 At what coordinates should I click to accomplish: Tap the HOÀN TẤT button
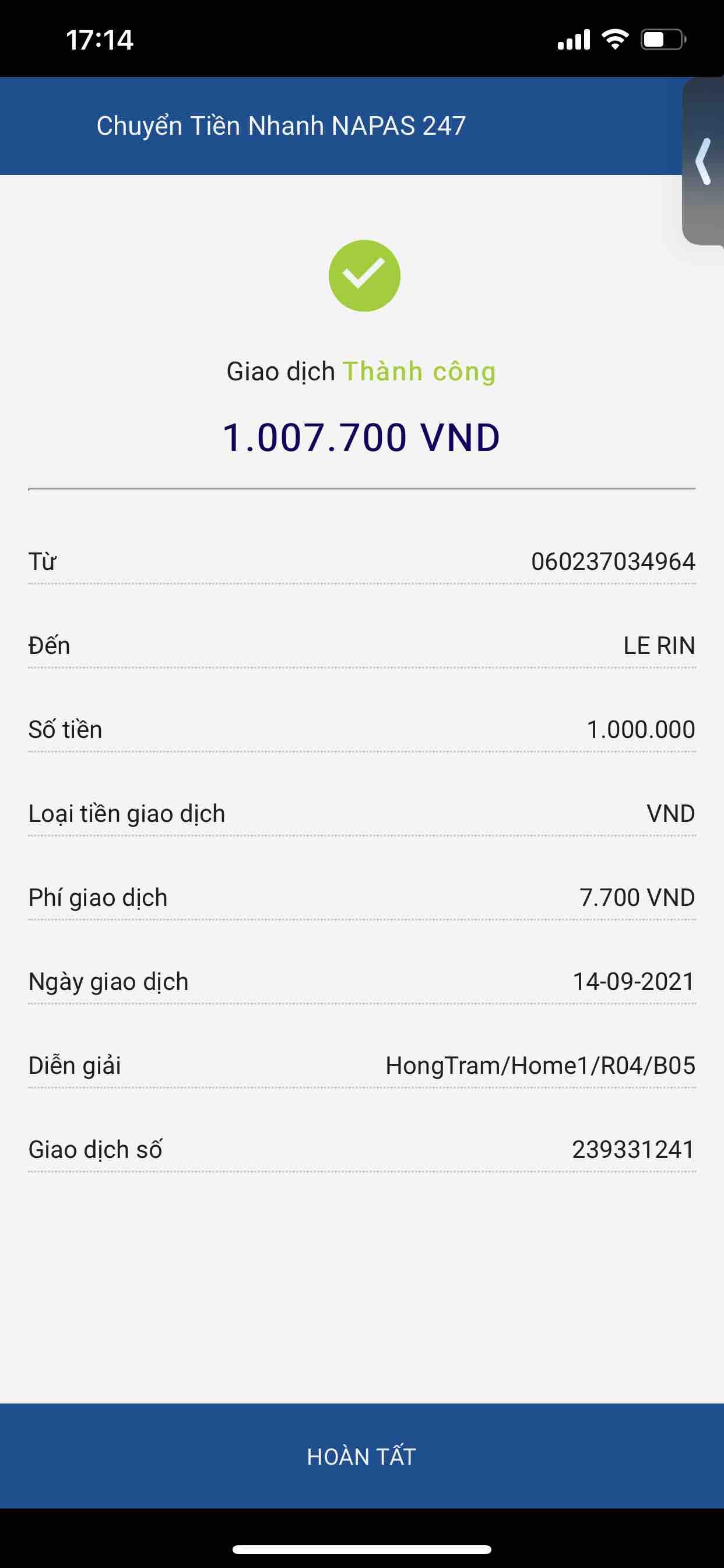(361, 1457)
